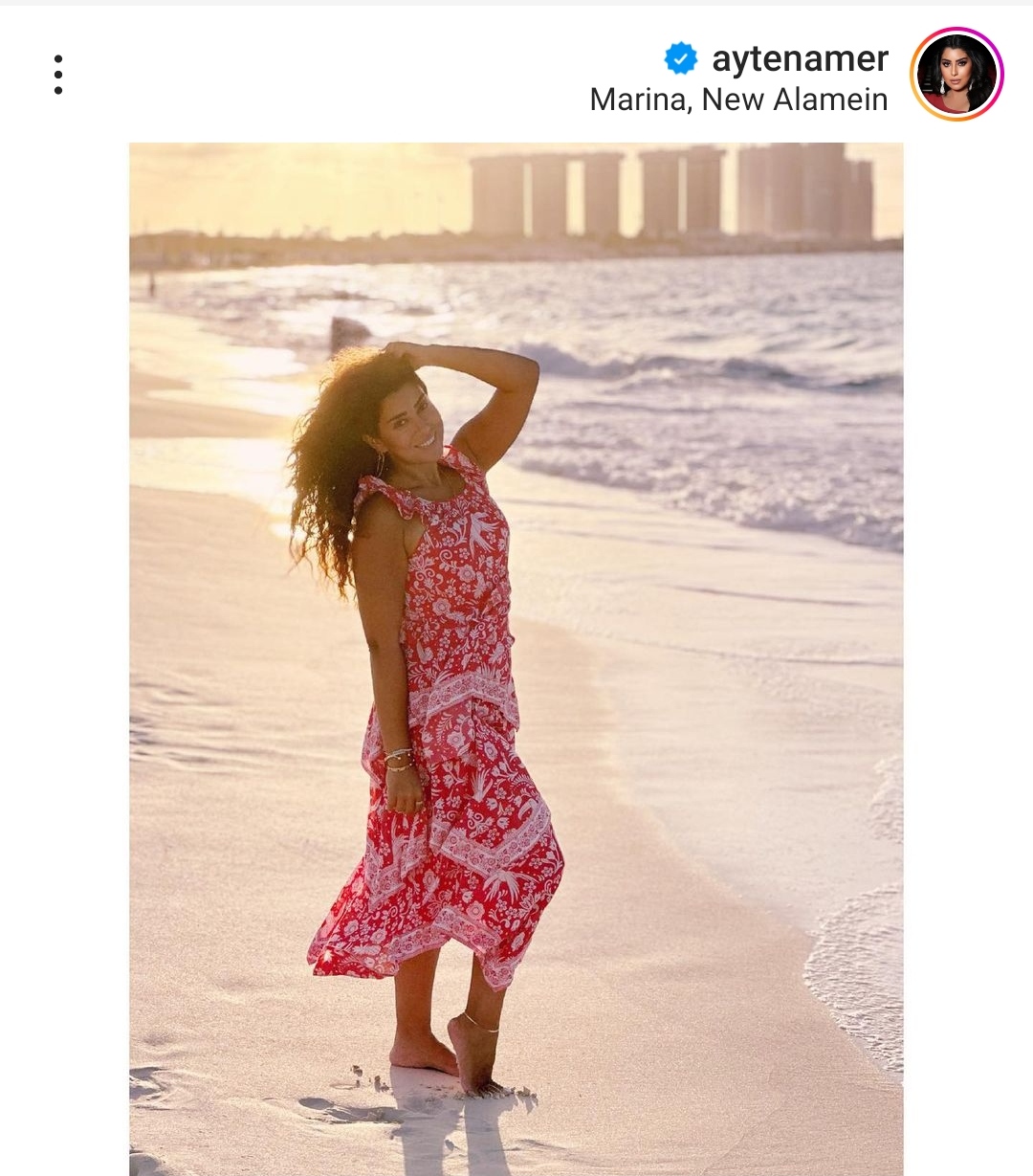View aytenamer's story from the profile picture

956,75
